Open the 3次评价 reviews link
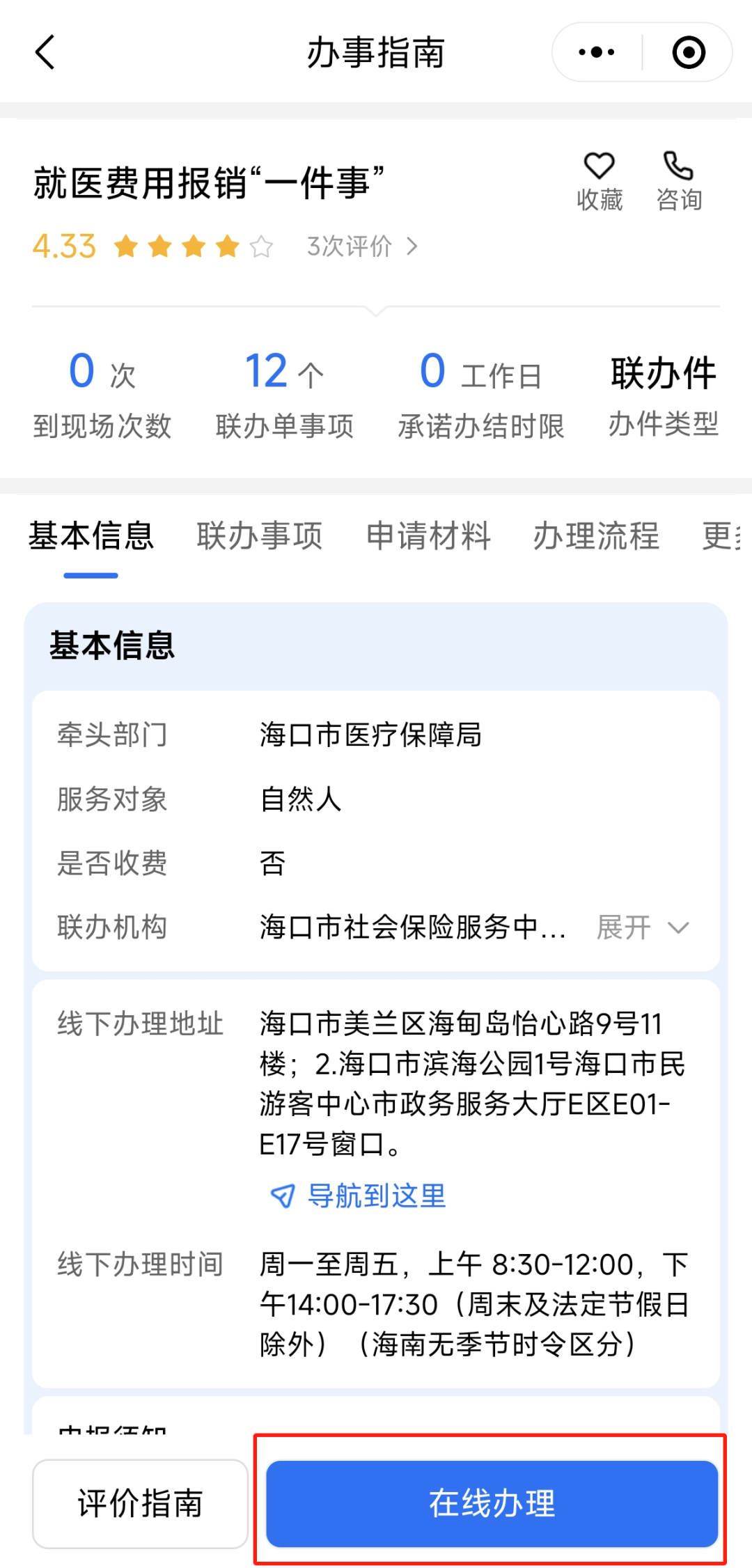The height and width of the screenshot is (1568, 752). click(x=362, y=246)
